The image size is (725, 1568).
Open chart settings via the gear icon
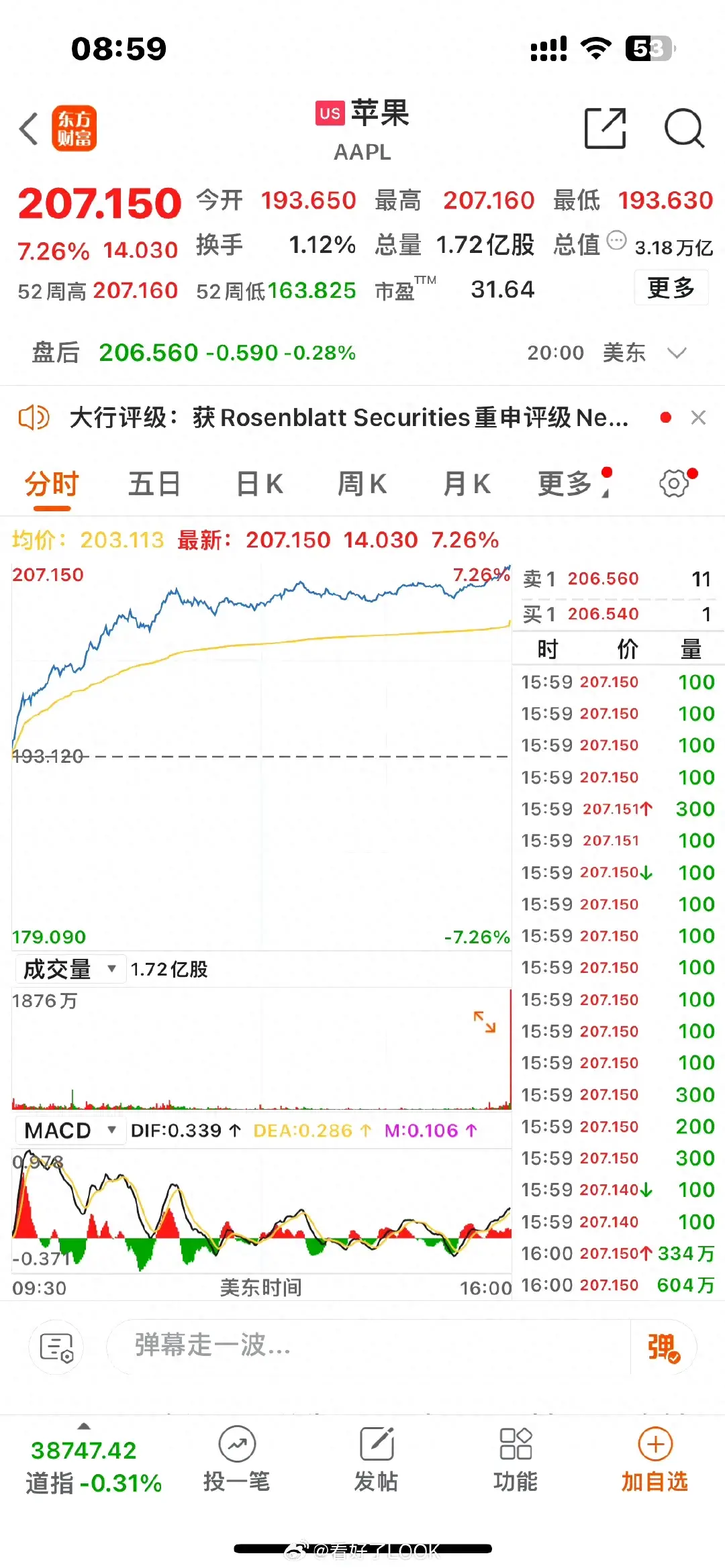pos(673,483)
